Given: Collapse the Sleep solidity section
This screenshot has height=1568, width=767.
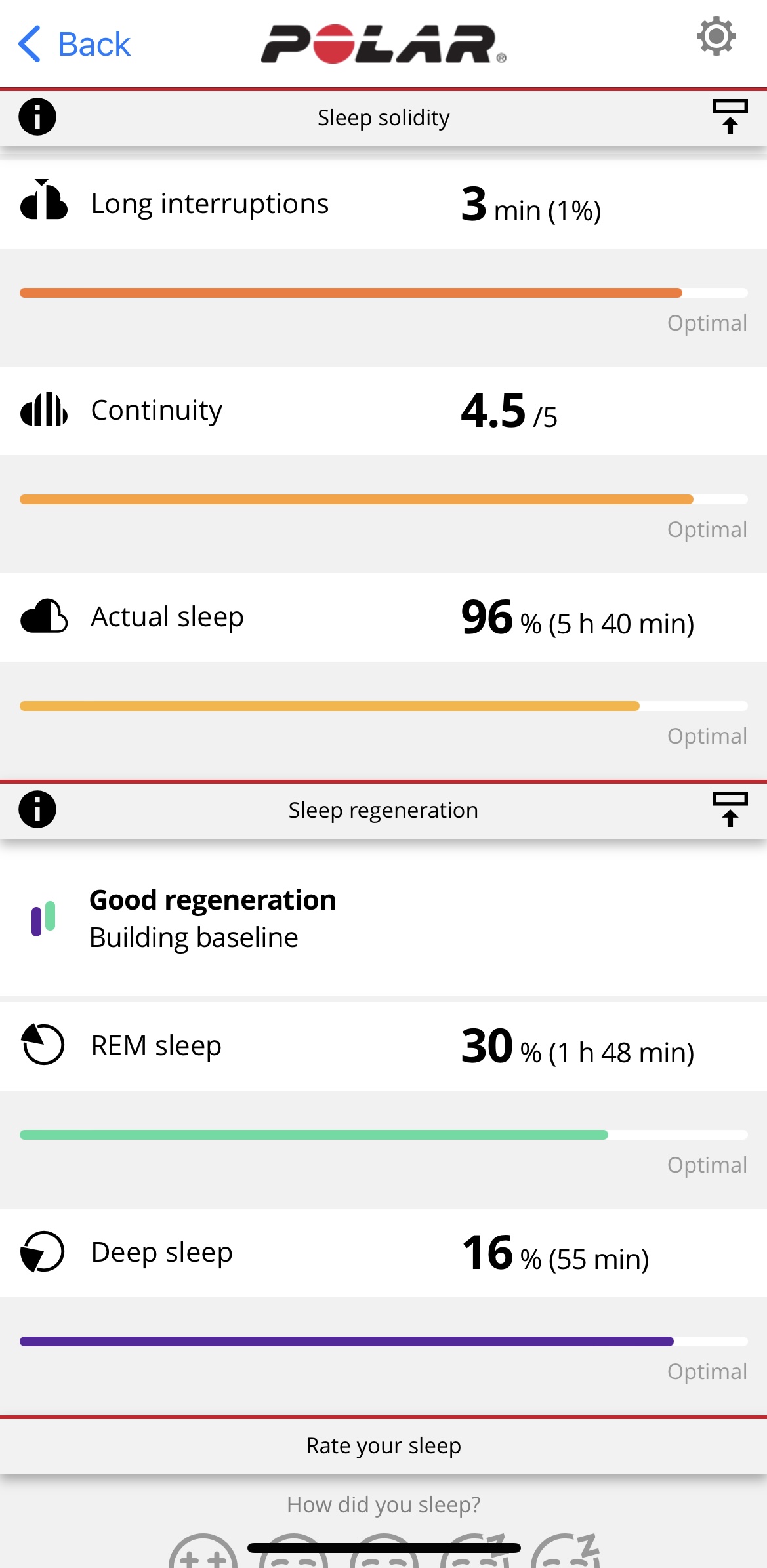Looking at the screenshot, I should pos(730,117).
